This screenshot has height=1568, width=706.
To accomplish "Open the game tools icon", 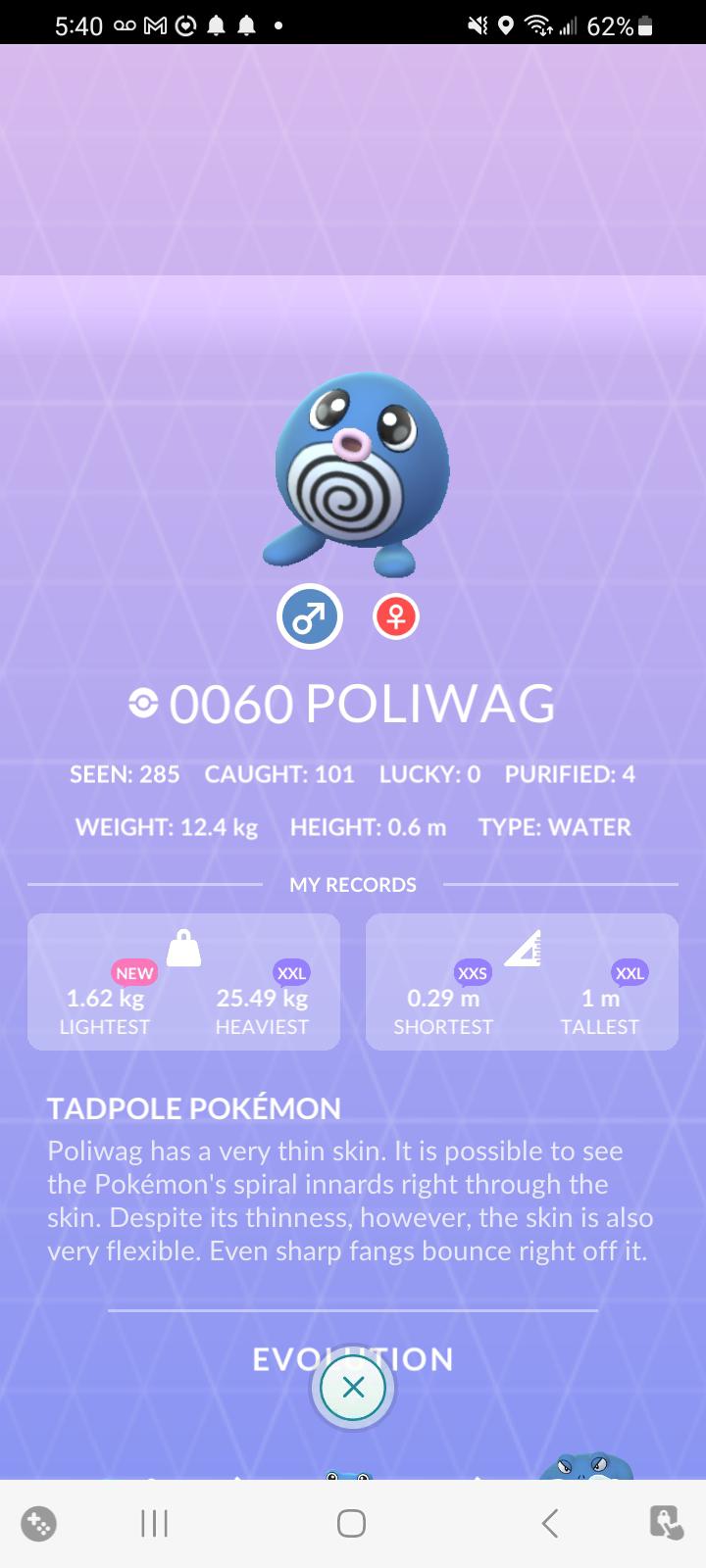I will tap(39, 1524).
